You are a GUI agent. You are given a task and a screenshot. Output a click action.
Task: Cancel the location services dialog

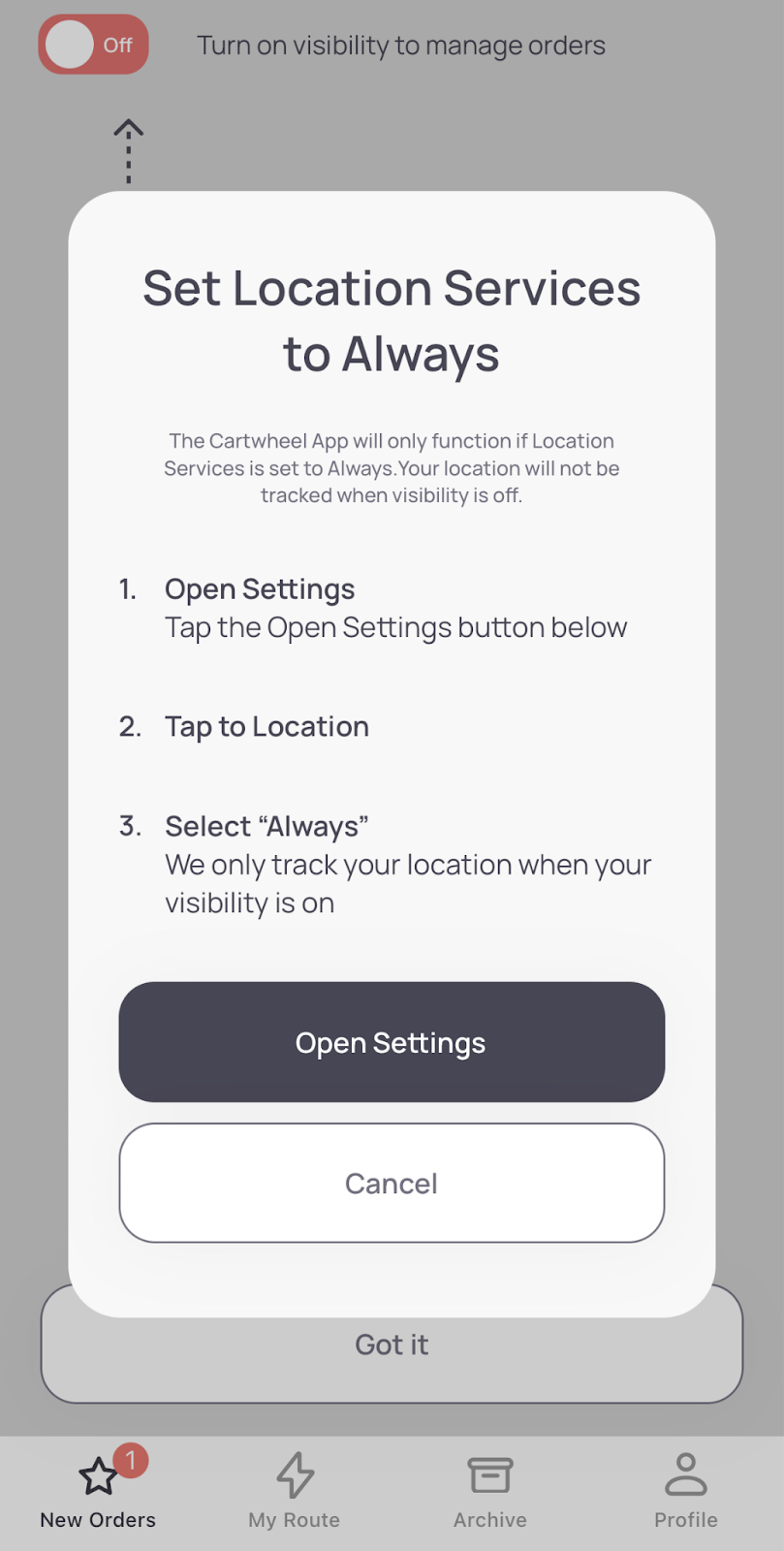392,1183
